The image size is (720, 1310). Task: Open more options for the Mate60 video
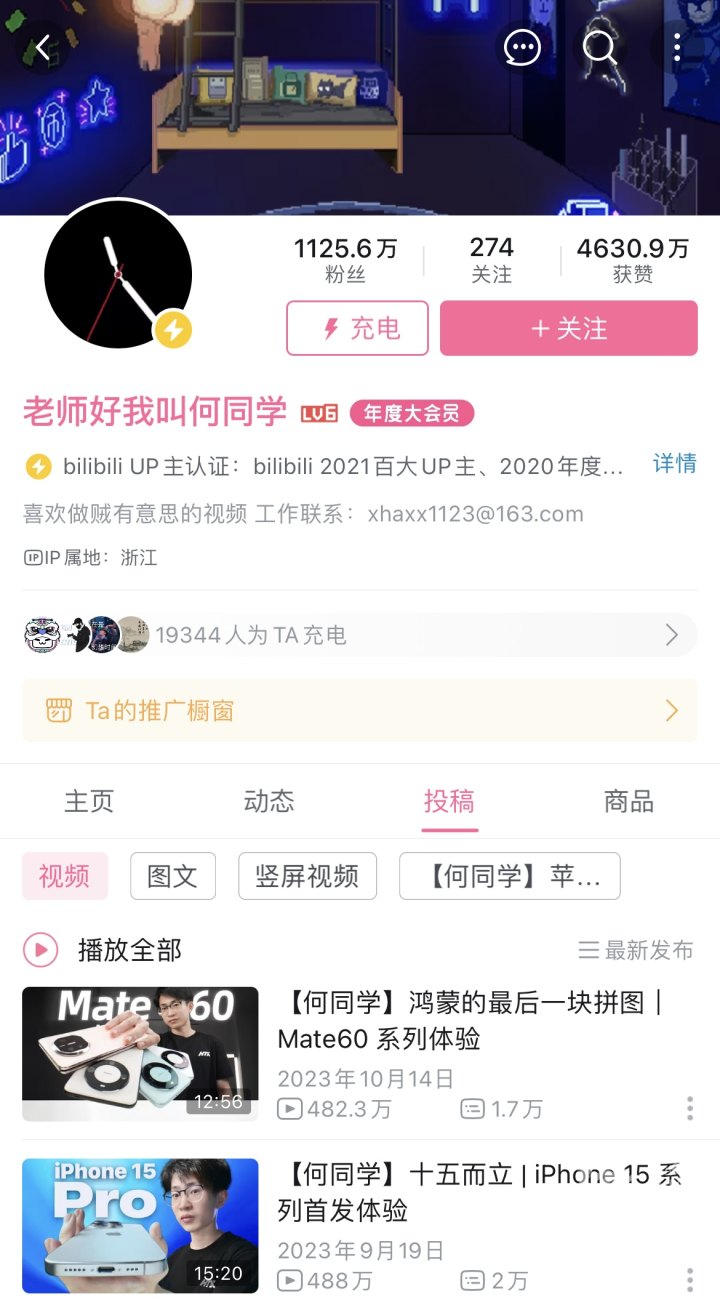(x=690, y=1108)
